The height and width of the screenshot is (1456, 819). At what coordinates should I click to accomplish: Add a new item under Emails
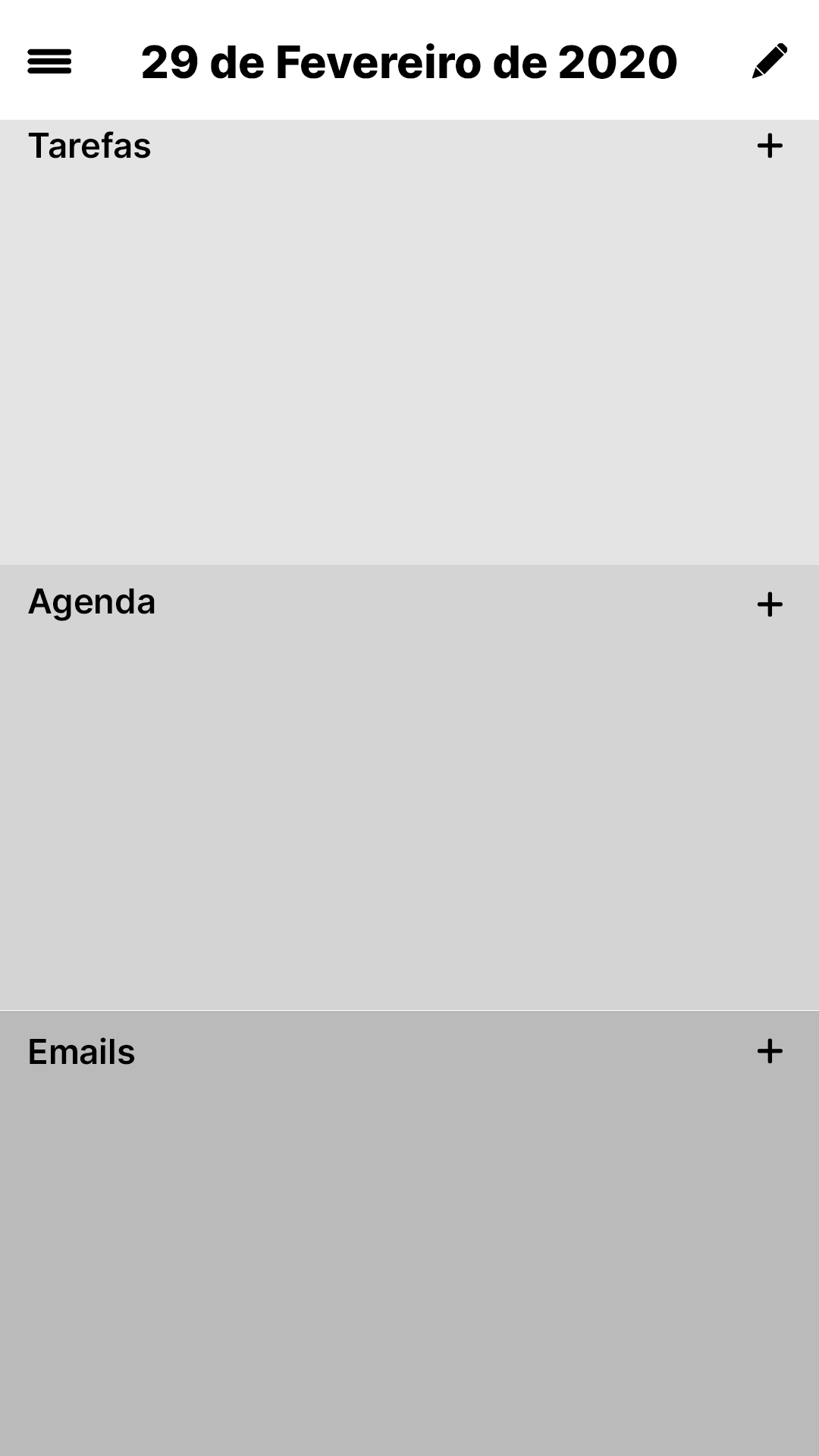pyautogui.click(x=770, y=1051)
